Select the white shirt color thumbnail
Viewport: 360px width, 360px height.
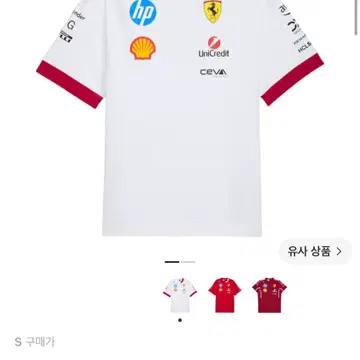pyautogui.click(x=180, y=295)
